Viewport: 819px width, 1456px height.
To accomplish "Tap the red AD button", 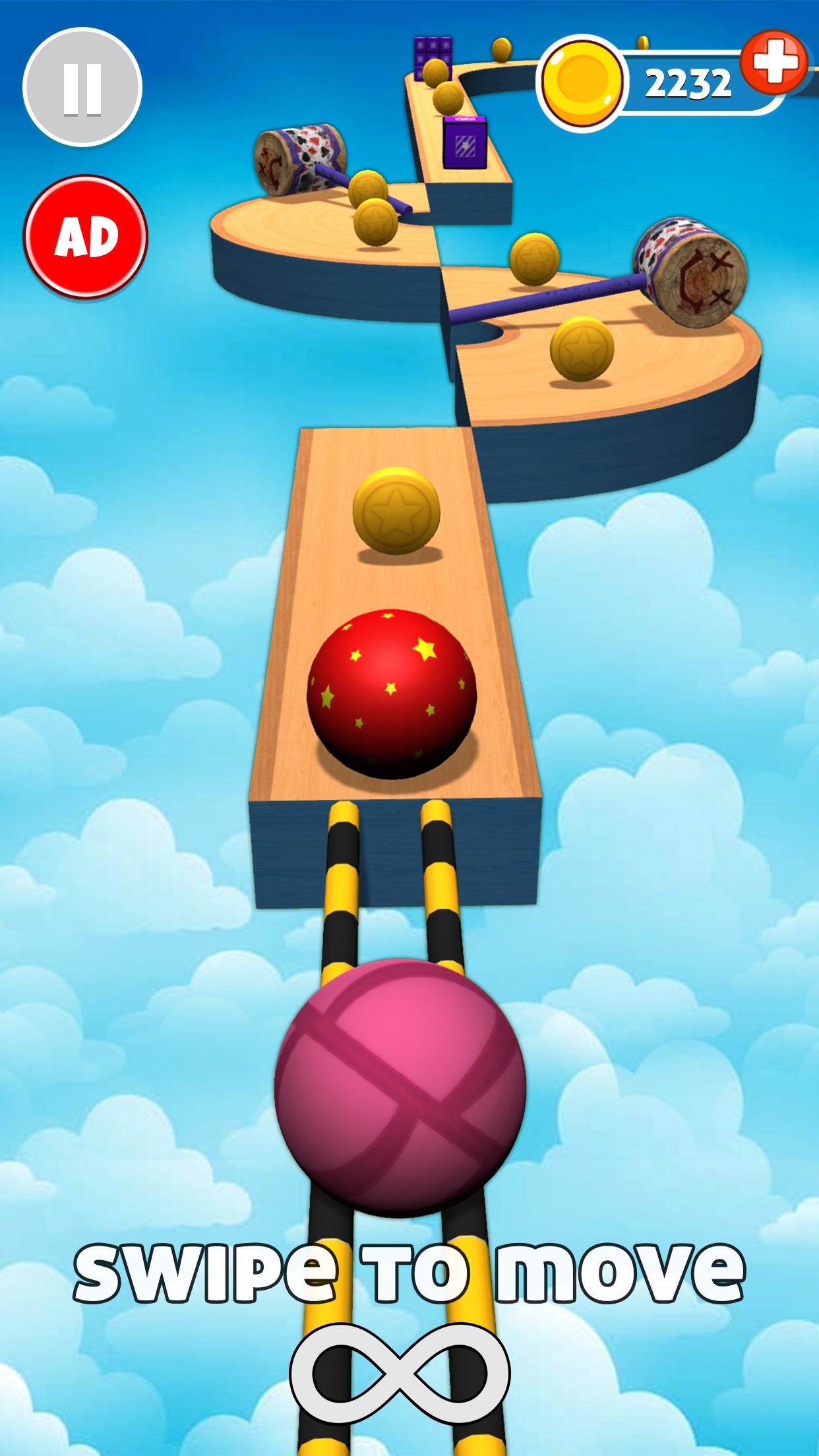I will [x=86, y=237].
